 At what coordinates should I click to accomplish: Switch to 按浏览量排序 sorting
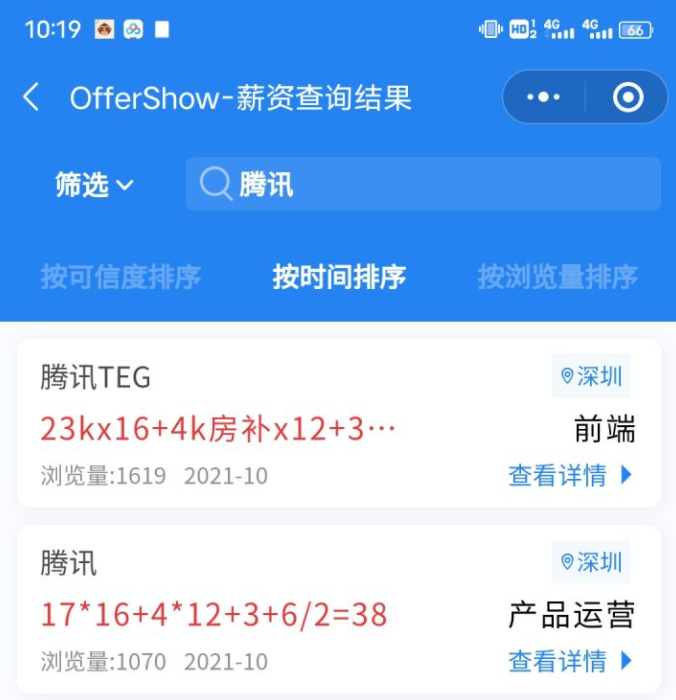tap(557, 276)
